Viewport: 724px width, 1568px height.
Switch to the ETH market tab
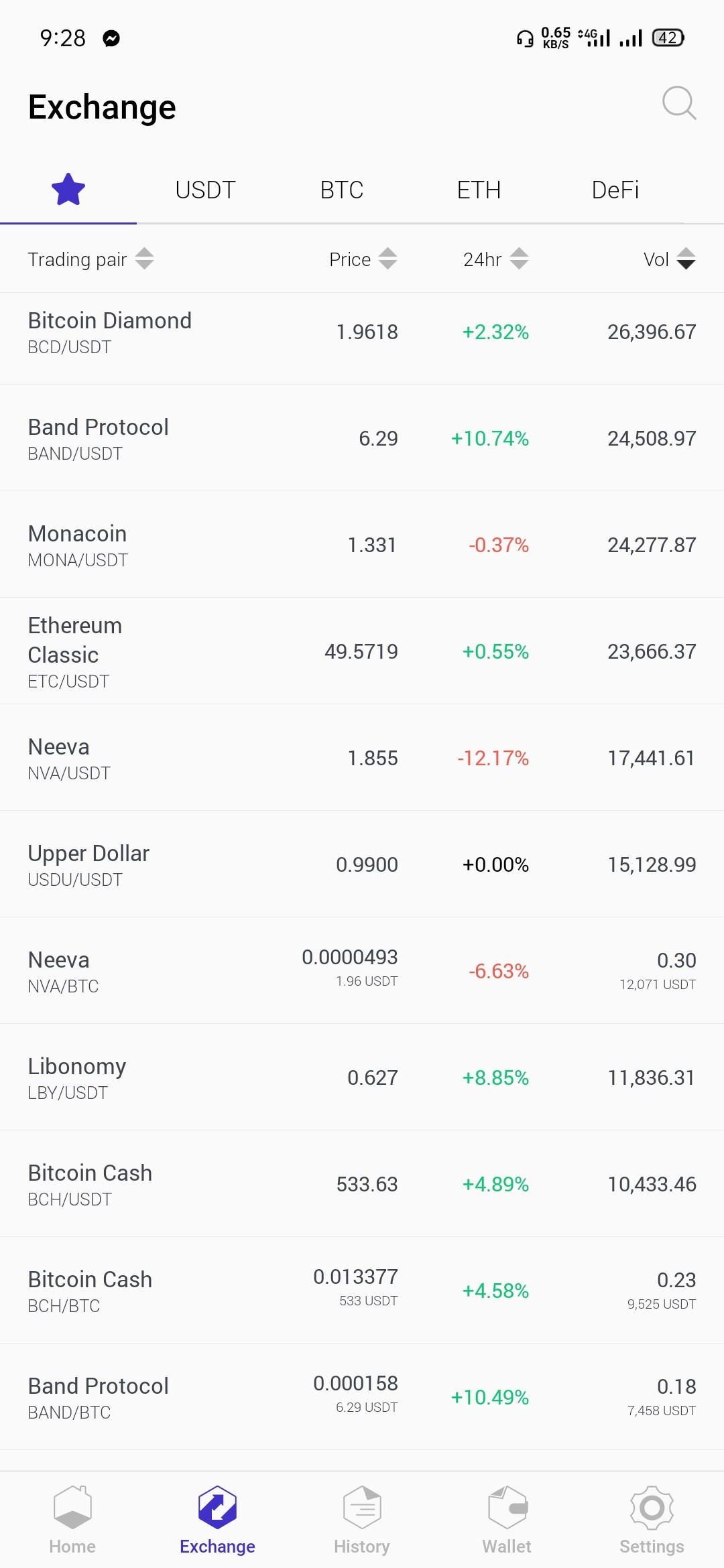pyautogui.click(x=479, y=190)
